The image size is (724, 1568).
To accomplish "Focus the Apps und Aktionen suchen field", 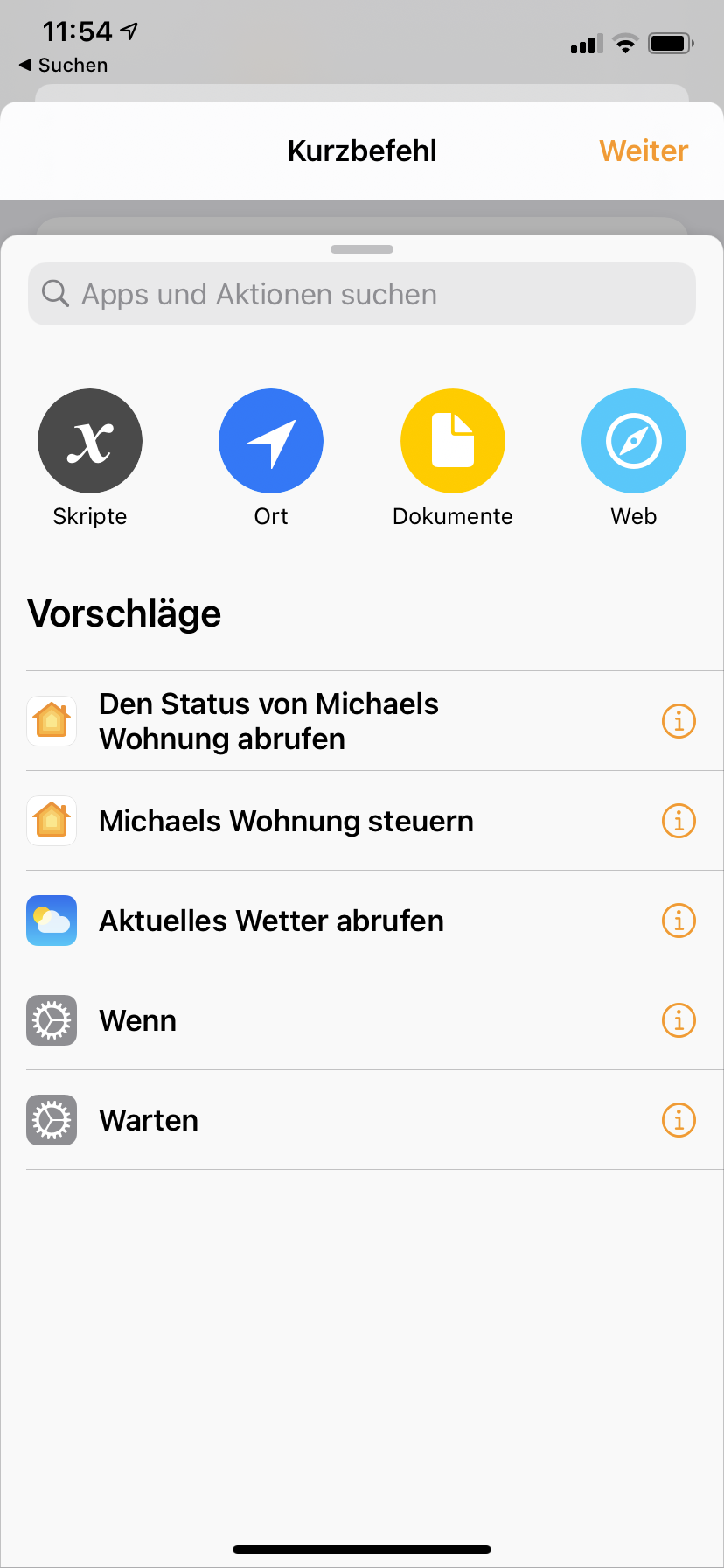I will pyautogui.click(x=362, y=295).
